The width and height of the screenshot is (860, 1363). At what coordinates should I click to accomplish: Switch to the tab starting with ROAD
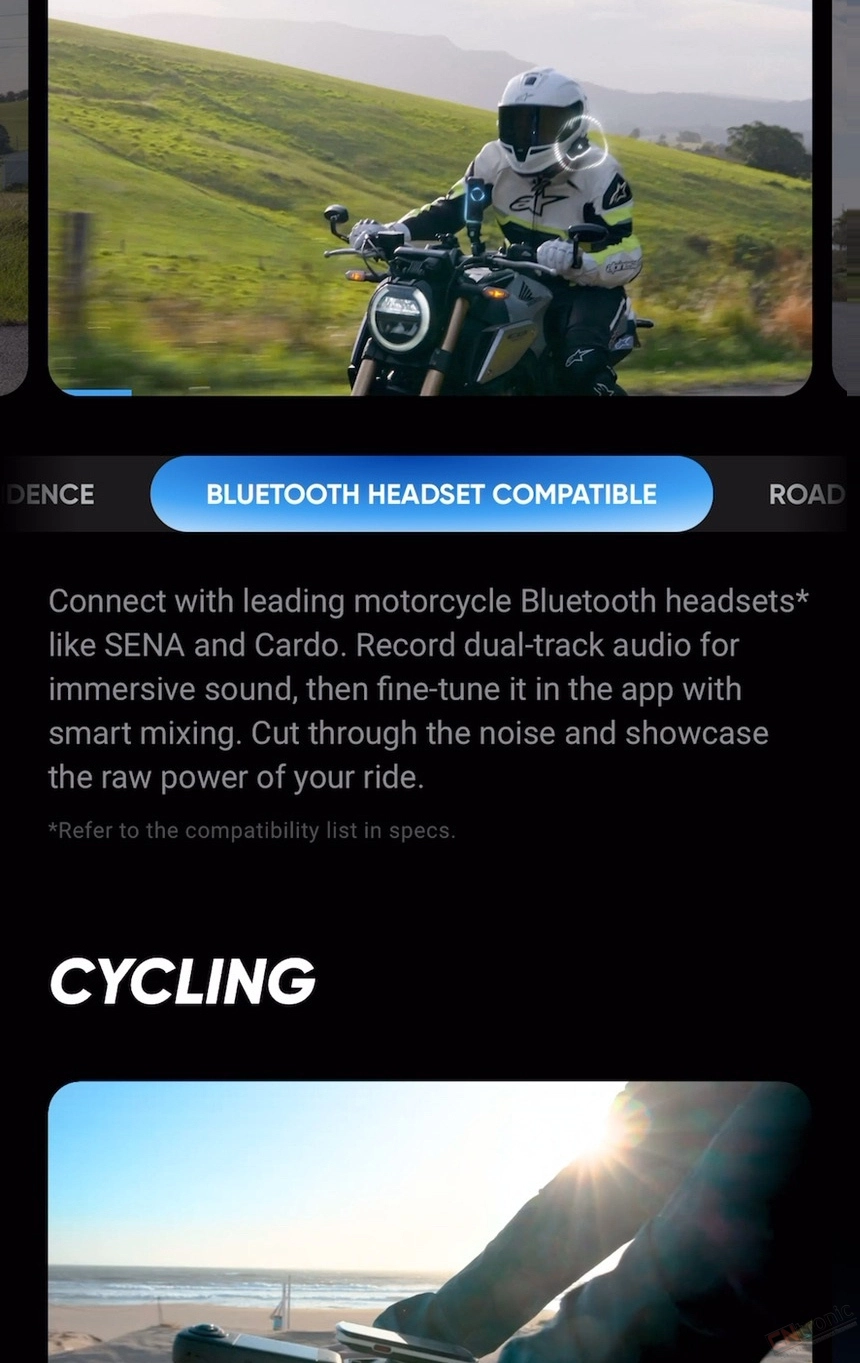pos(805,494)
